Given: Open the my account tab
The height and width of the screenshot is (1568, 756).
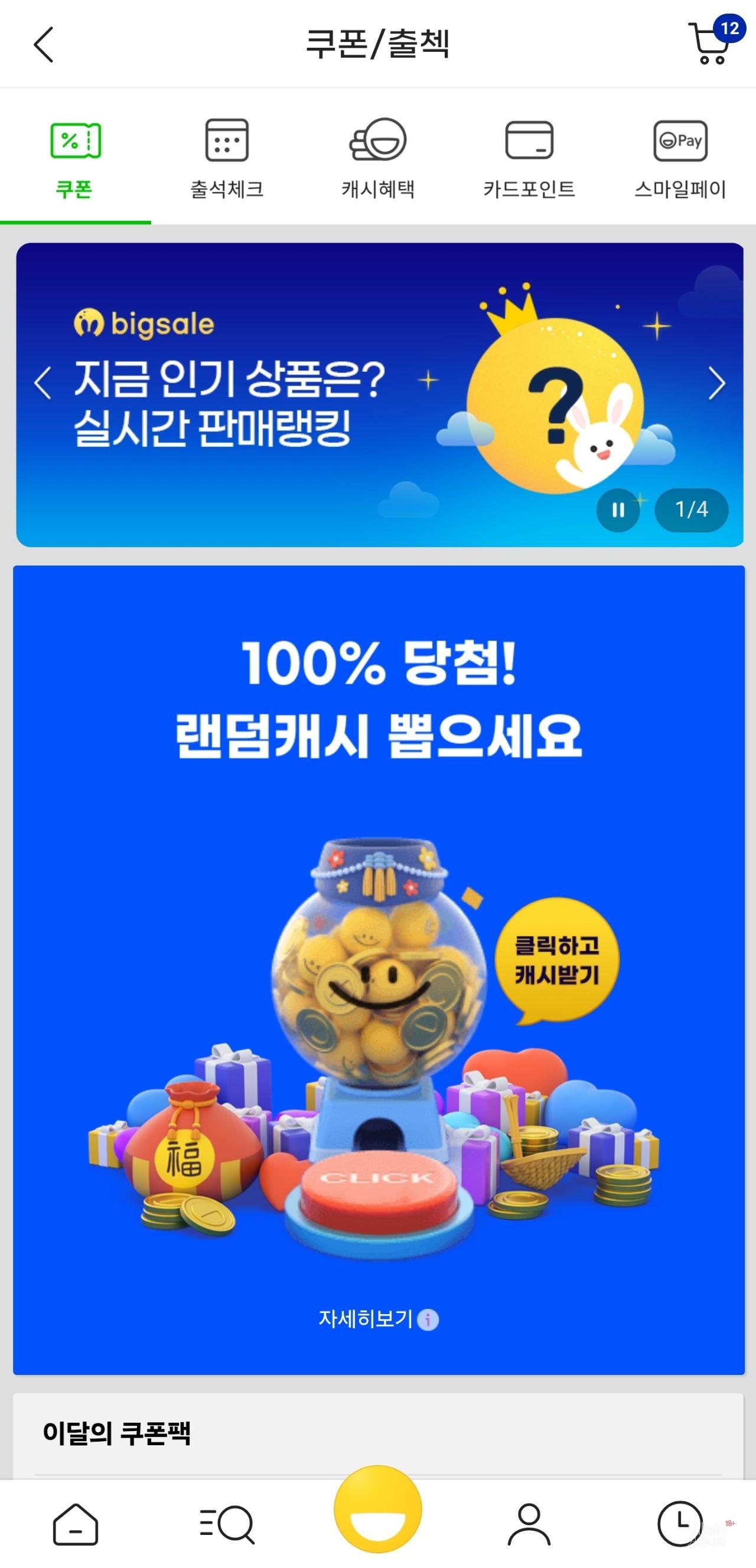Looking at the screenshot, I should (x=529, y=1524).
